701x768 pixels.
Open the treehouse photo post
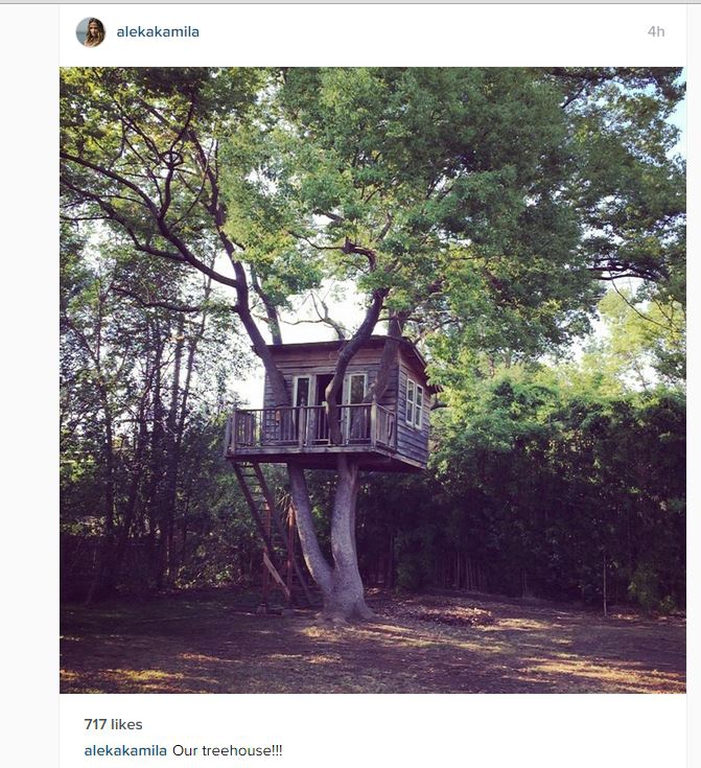[x=372, y=380]
